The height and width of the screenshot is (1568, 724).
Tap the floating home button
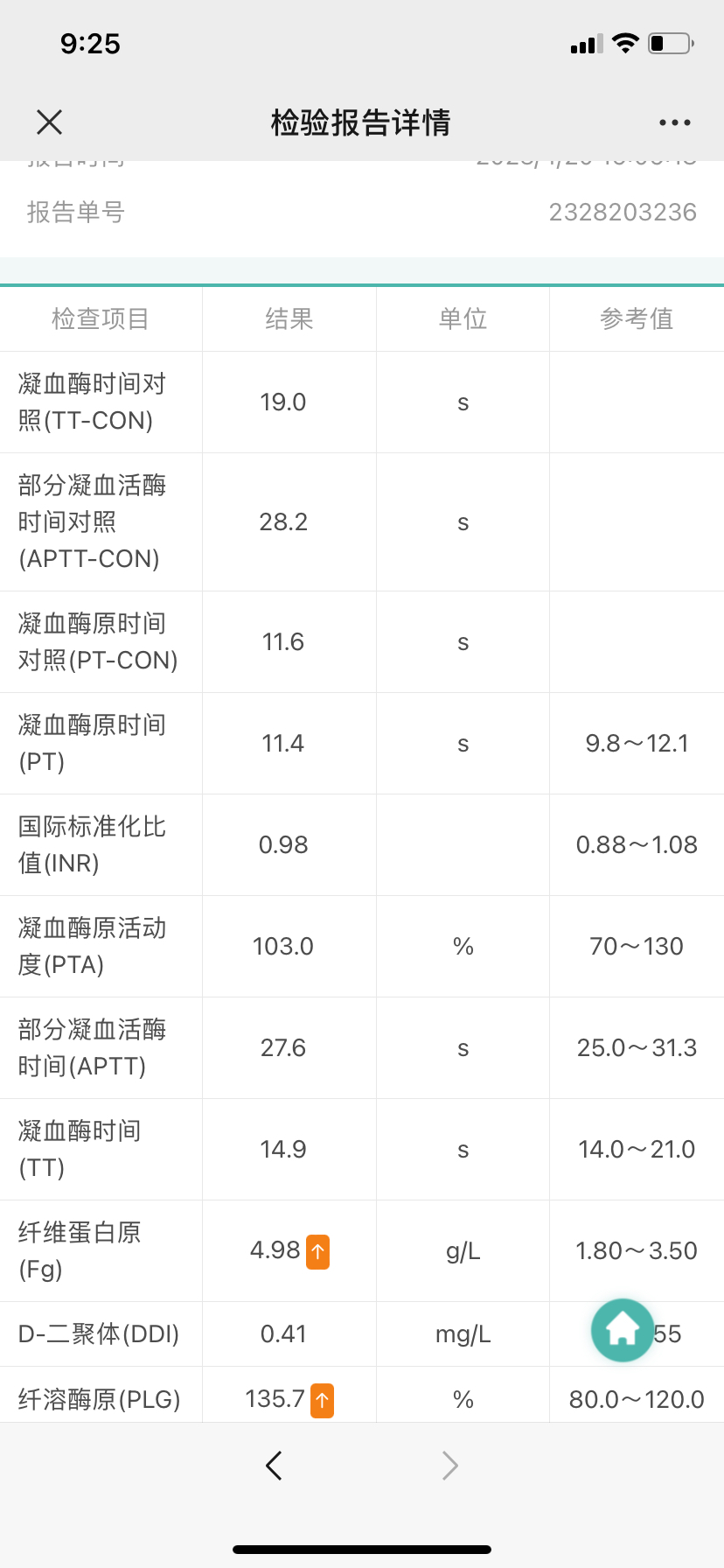tap(623, 1330)
